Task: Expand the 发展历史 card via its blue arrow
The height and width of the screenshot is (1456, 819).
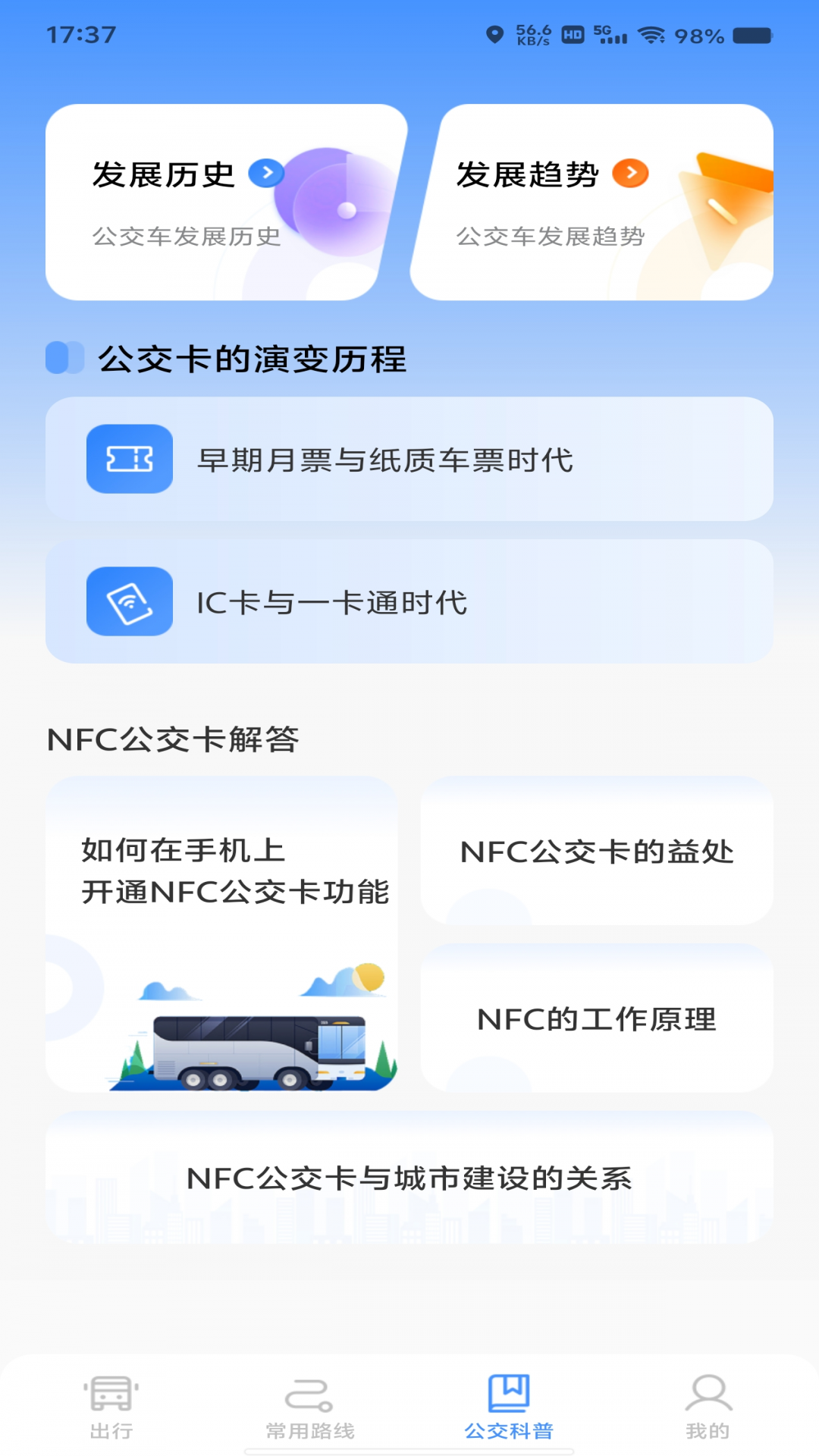Action: point(265,173)
